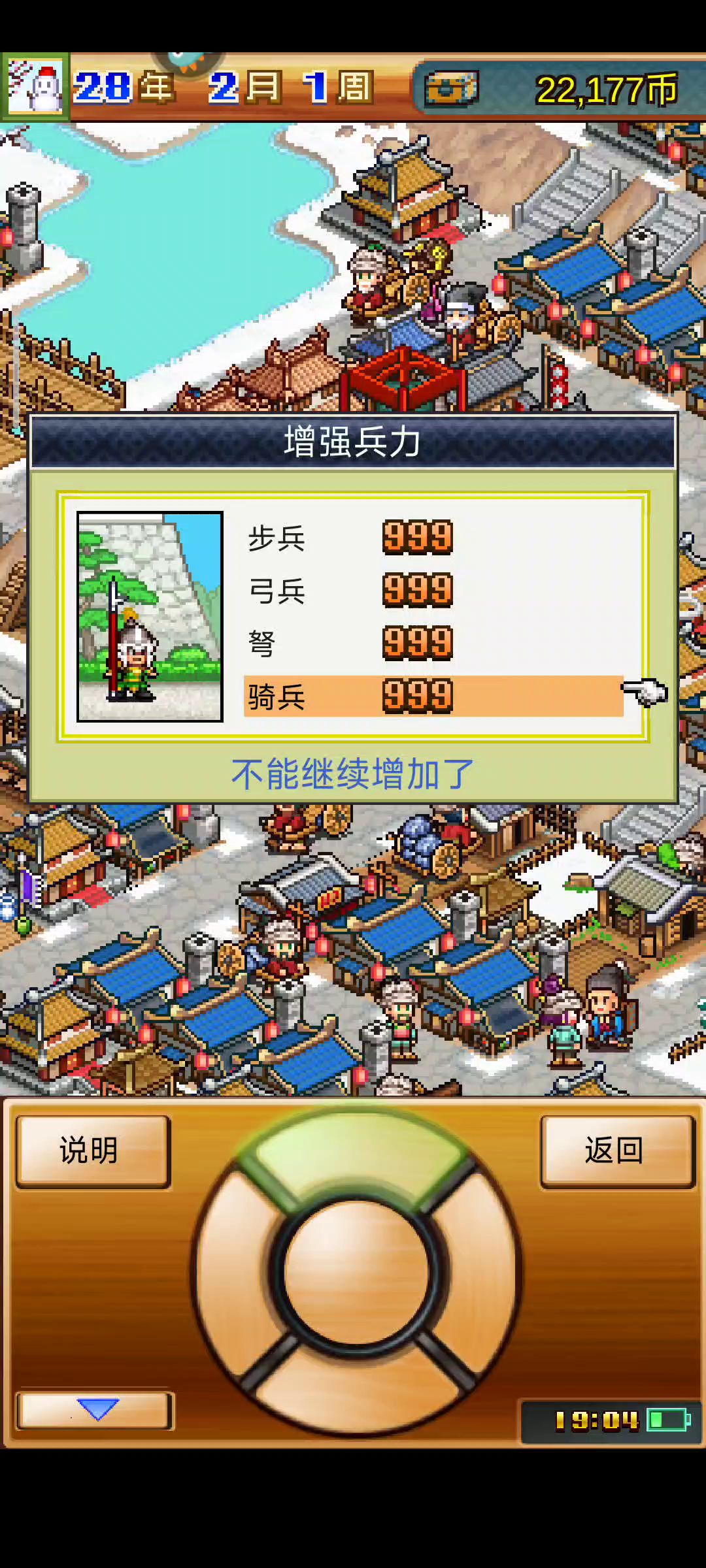Viewport: 706px width, 1568px height.
Task: Select the highlighted 骑兵 cavalry row
Action: [x=431, y=696]
